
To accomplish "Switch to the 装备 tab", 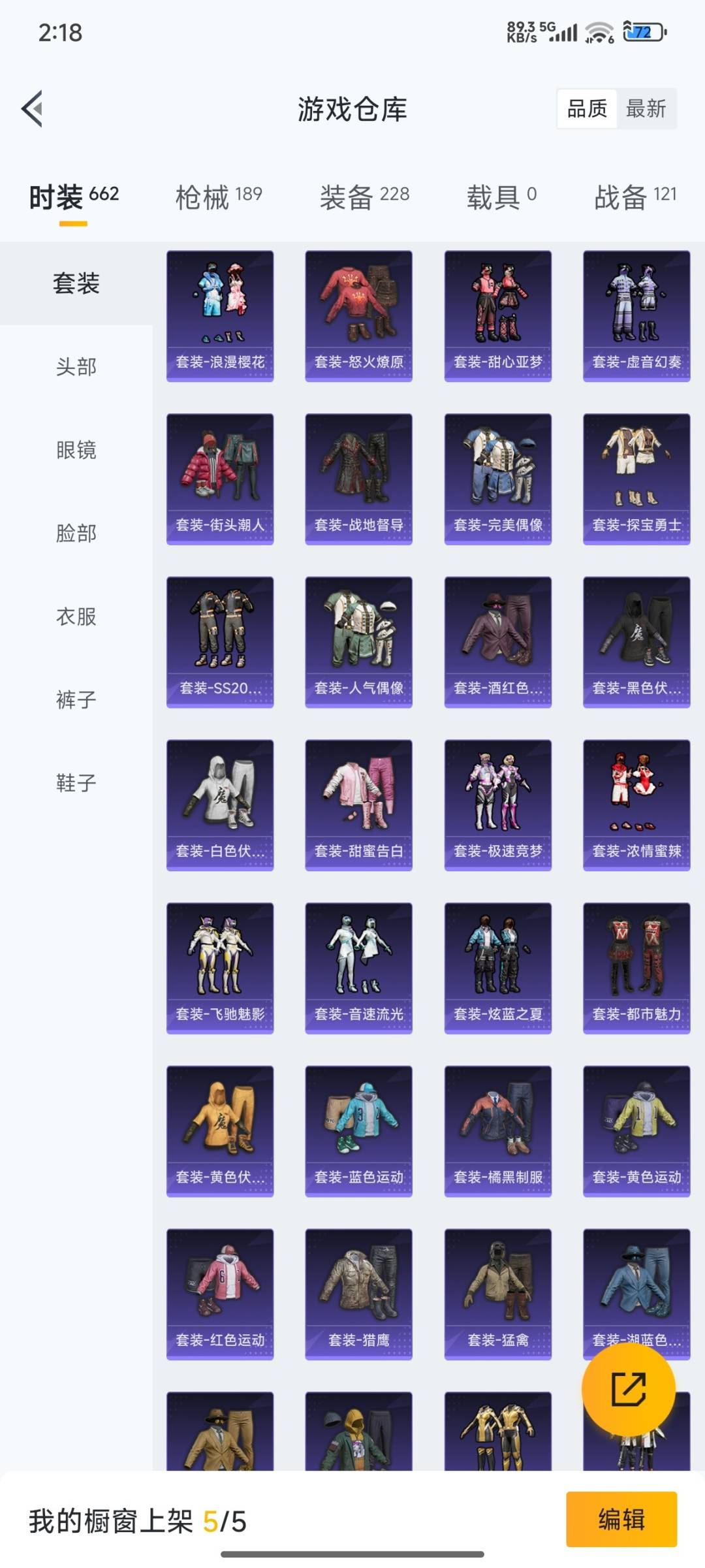I will coord(364,196).
